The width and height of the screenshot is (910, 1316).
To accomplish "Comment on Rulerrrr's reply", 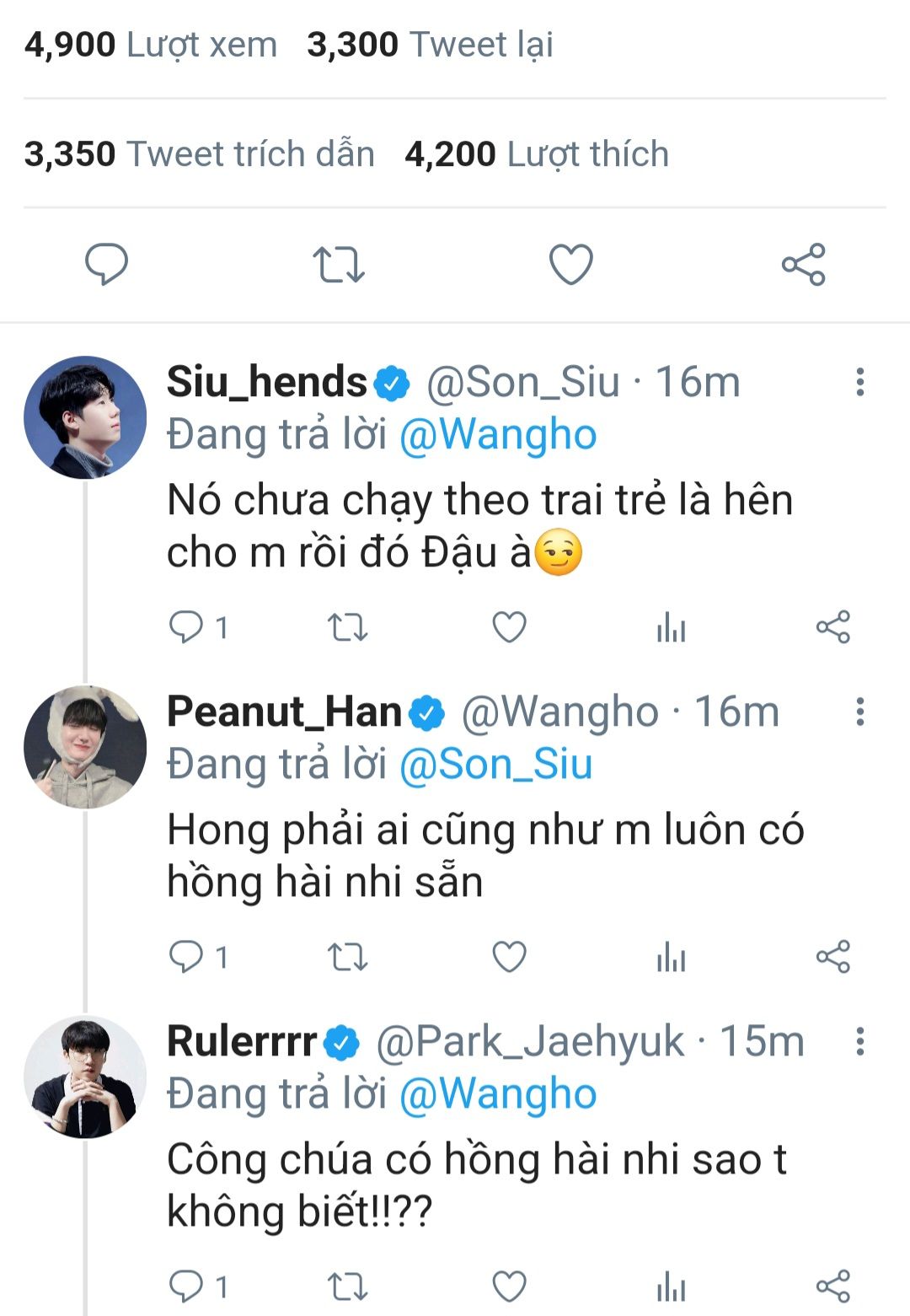I will pos(187,1286).
